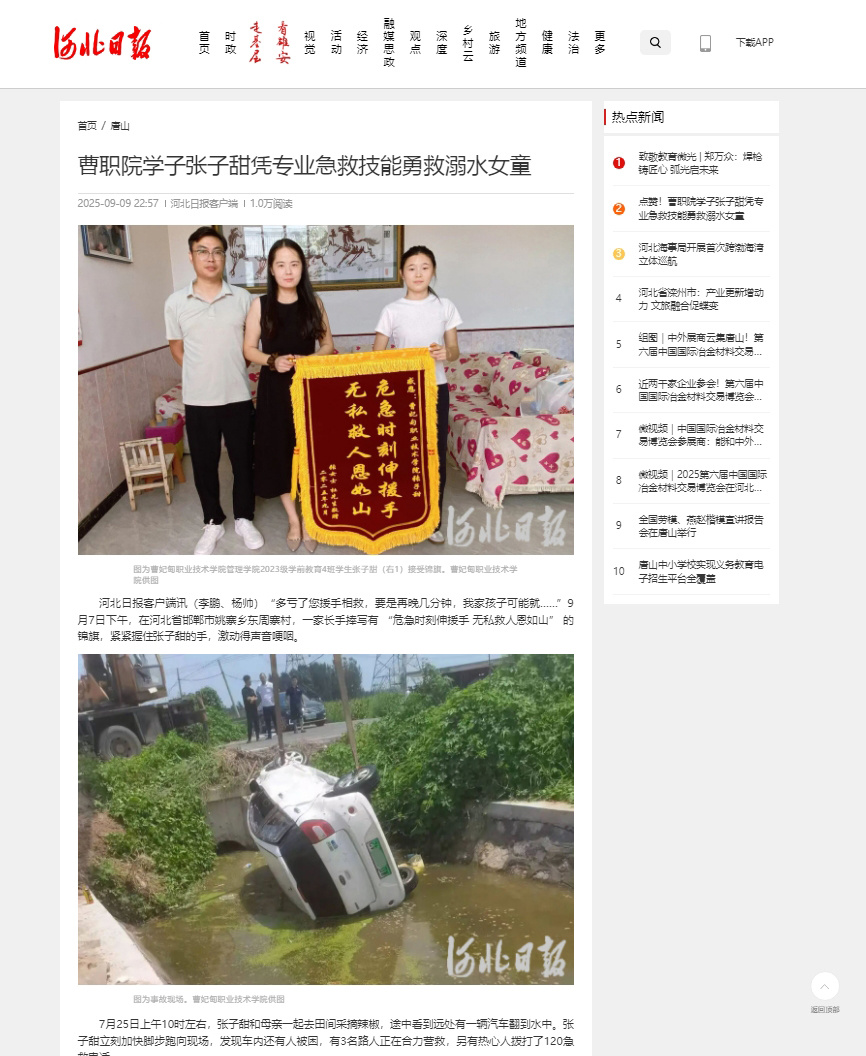Open hot news 9 about 全国劳模、燕赵楷模宣讲
Screen dimensions: 866x1056
tap(700, 525)
